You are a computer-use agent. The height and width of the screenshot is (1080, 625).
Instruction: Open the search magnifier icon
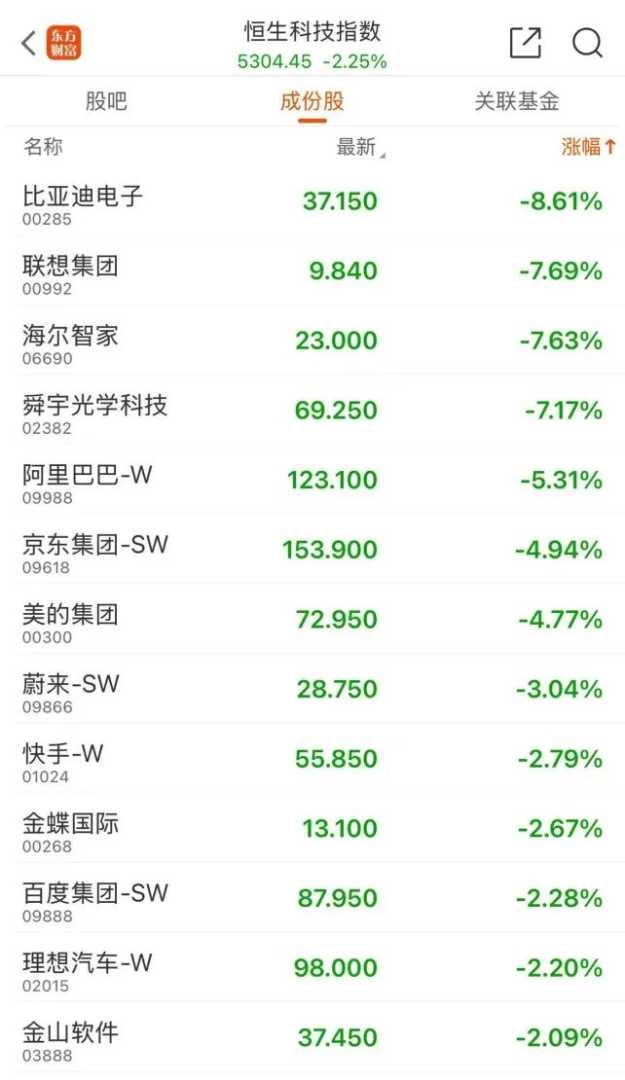[x=587, y=43]
